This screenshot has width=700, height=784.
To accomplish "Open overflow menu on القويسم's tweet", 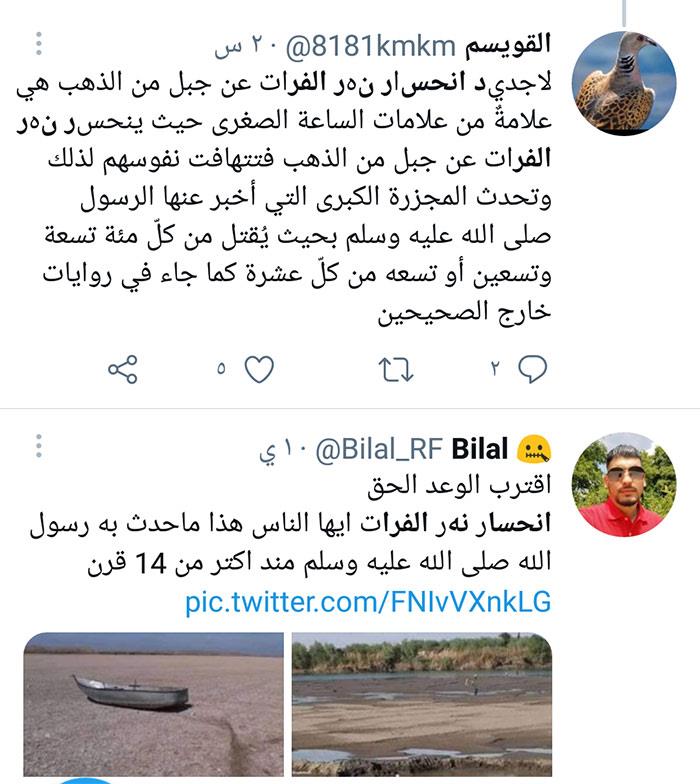I will pyautogui.click(x=39, y=46).
